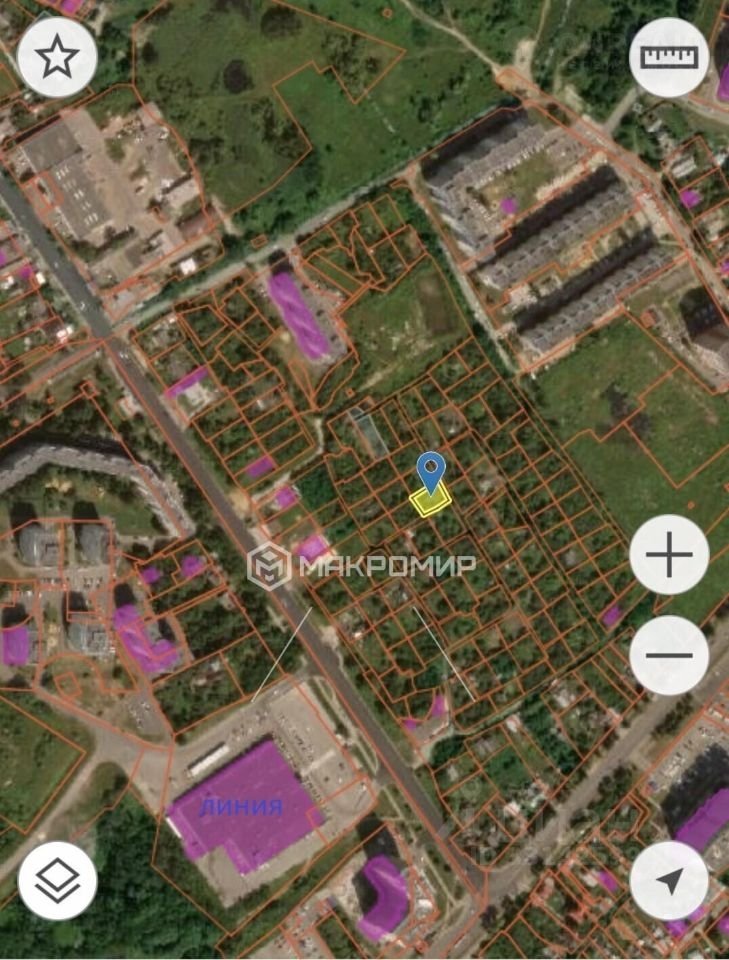Image resolution: width=729 pixels, height=960 pixels.
Task: Center map on my current location
Action: (x=669, y=880)
